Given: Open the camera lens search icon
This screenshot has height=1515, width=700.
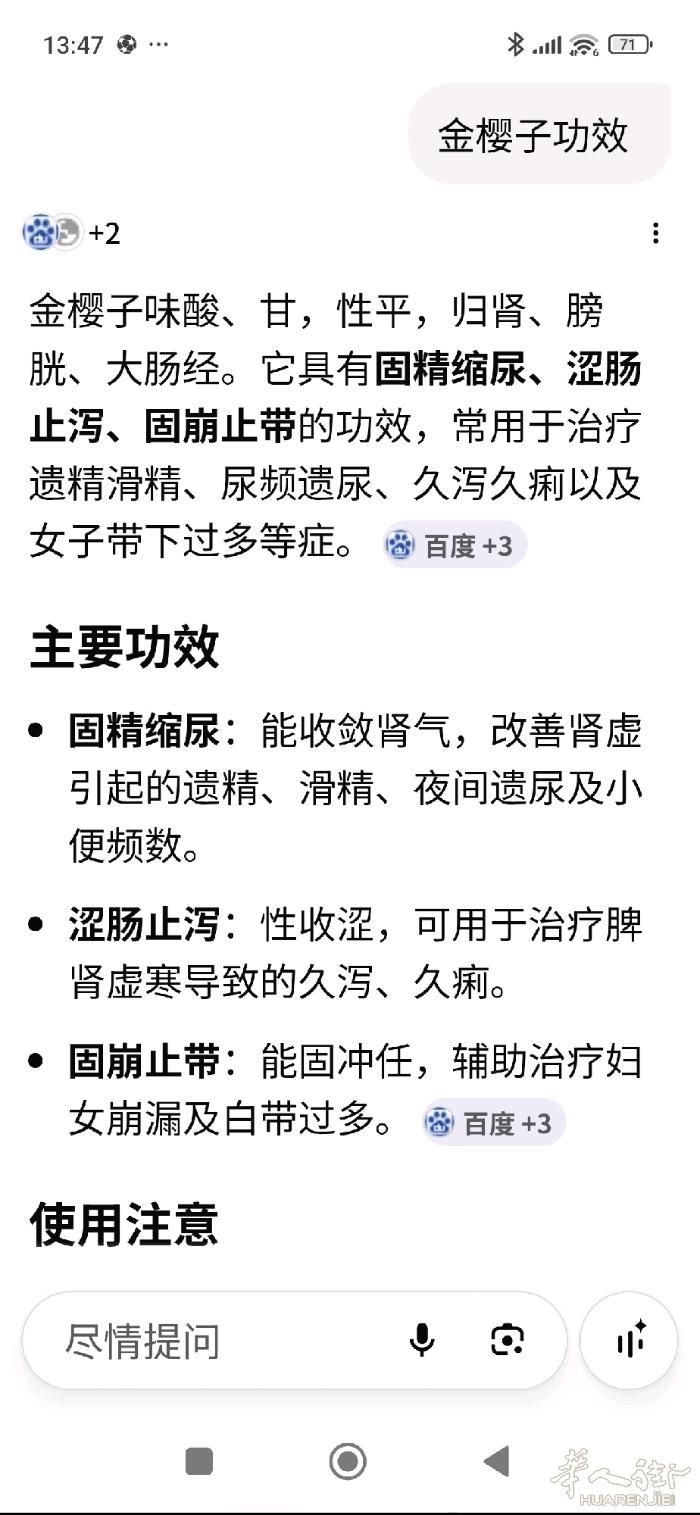Looking at the screenshot, I should pyautogui.click(x=507, y=1340).
